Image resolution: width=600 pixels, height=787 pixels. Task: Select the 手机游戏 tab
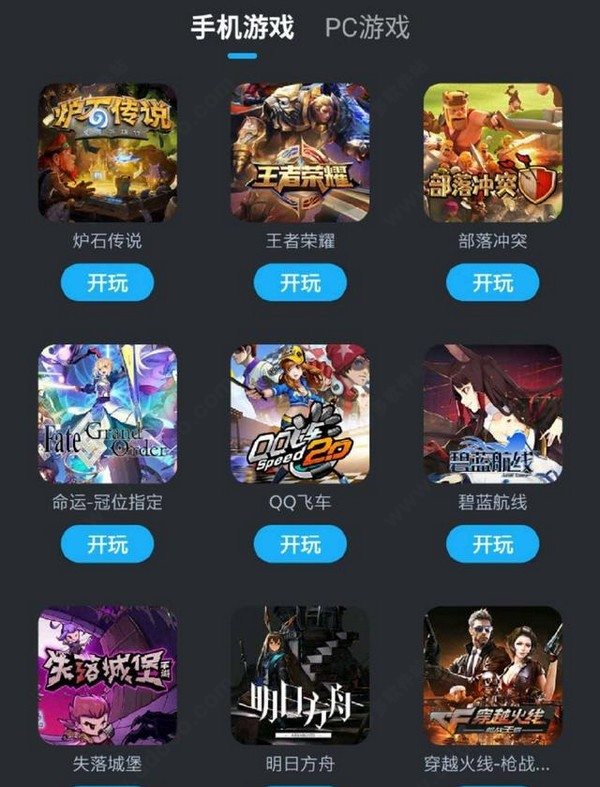pos(243,27)
